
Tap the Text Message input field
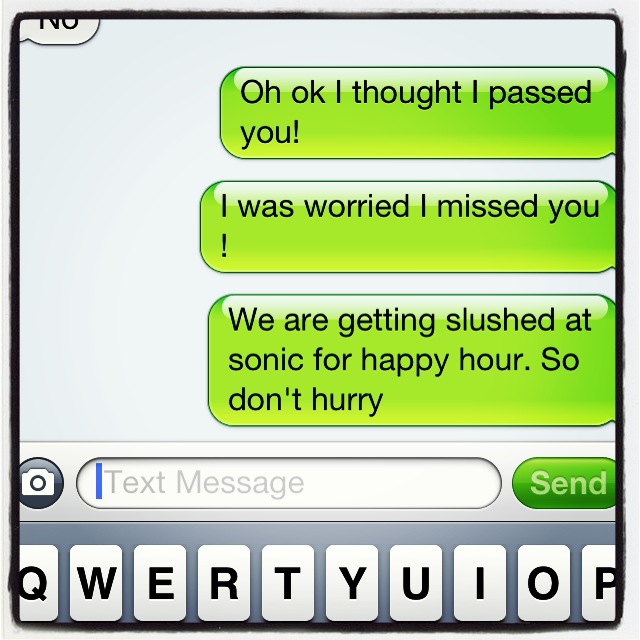click(x=288, y=484)
